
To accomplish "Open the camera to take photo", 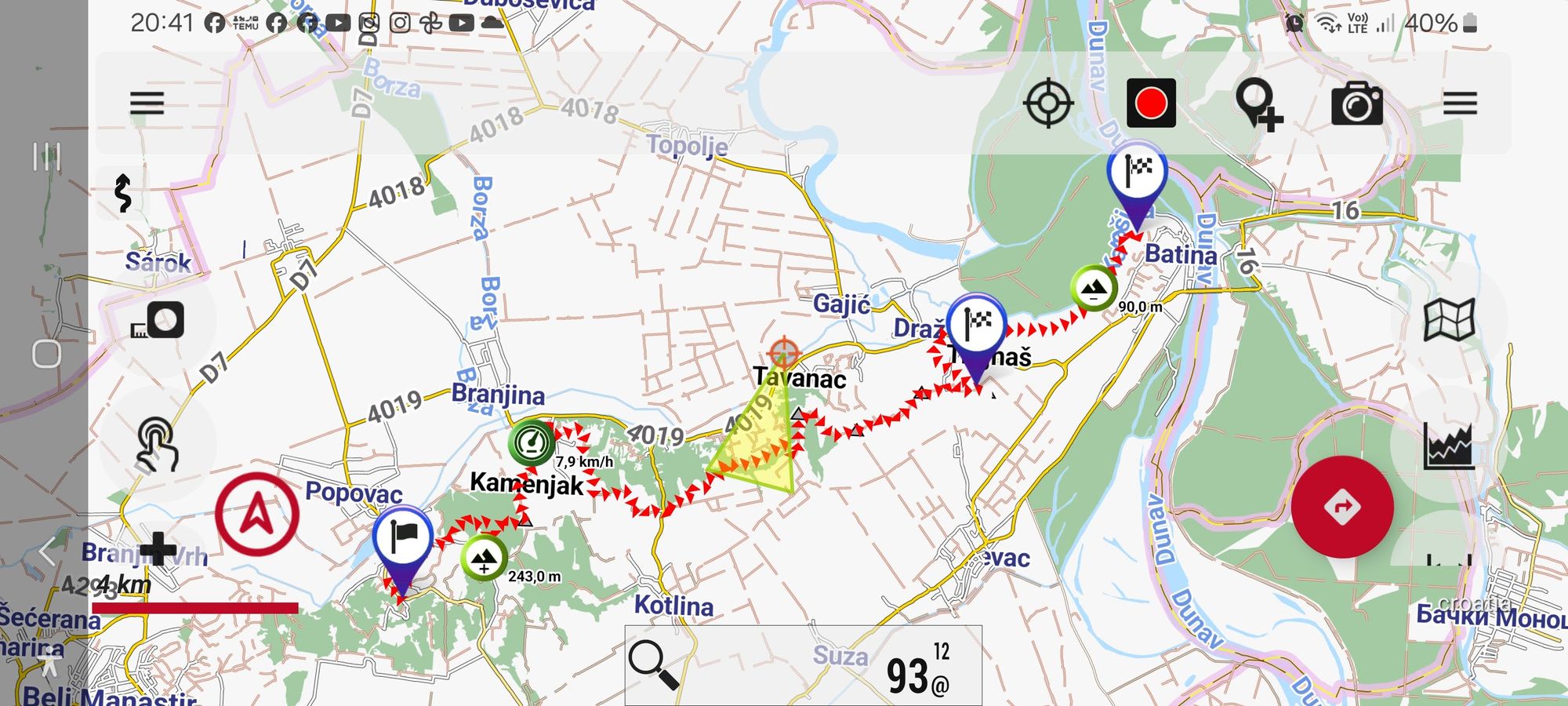I will [x=1357, y=104].
